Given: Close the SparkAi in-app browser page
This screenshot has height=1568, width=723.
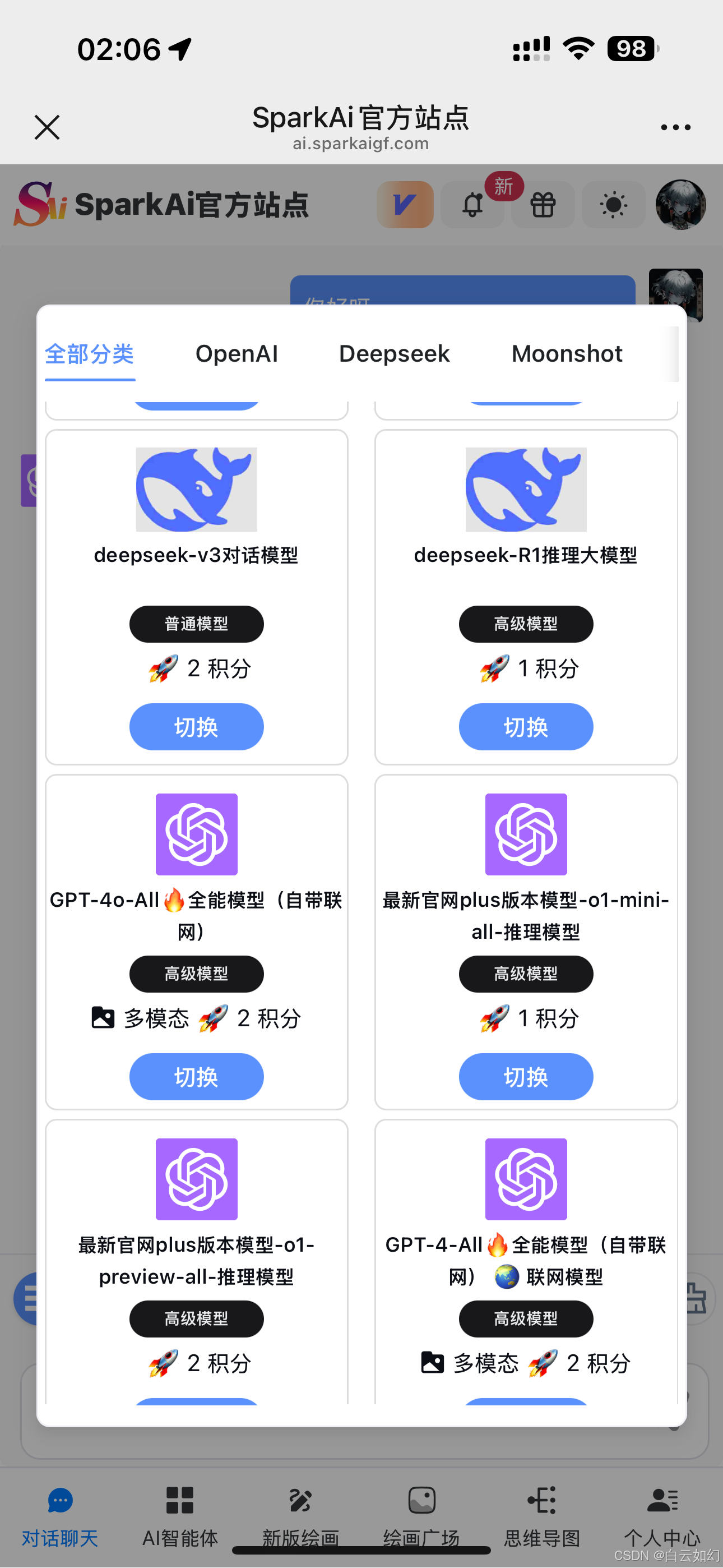Looking at the screenshot, I should [47, 127].
